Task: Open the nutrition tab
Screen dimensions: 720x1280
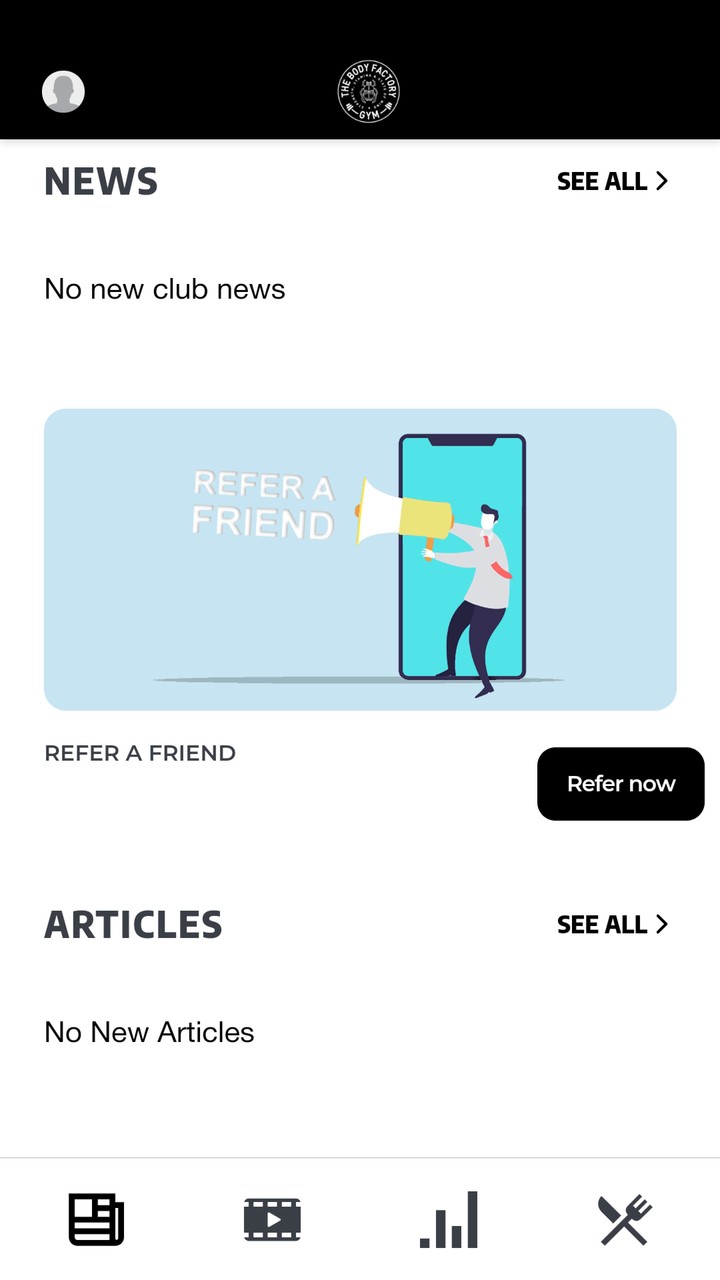Action: (624, 1219)
